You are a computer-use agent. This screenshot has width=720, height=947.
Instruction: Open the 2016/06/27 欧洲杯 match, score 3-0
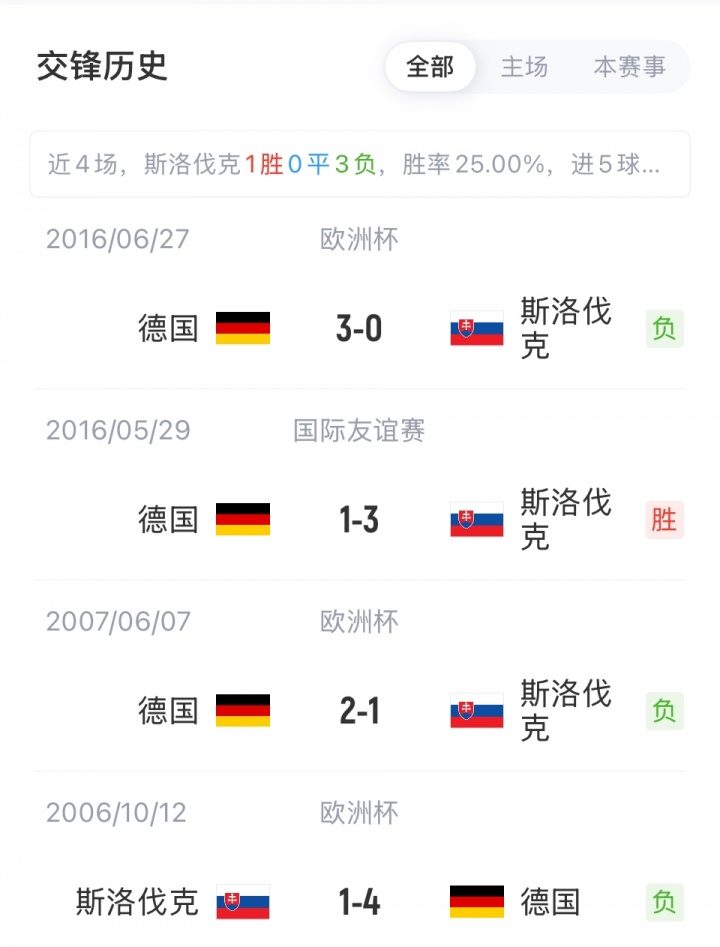359,328
